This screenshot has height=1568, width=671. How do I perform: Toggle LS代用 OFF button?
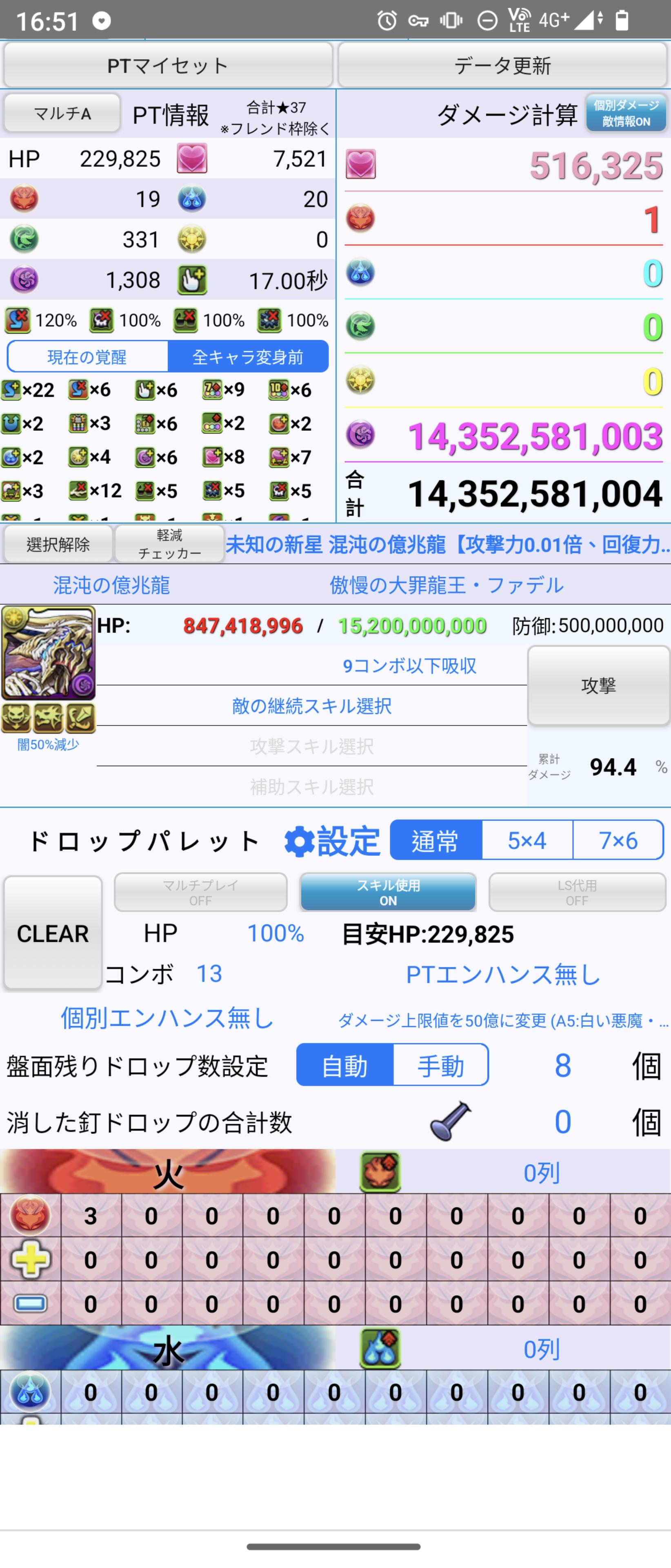click(577, 892)
